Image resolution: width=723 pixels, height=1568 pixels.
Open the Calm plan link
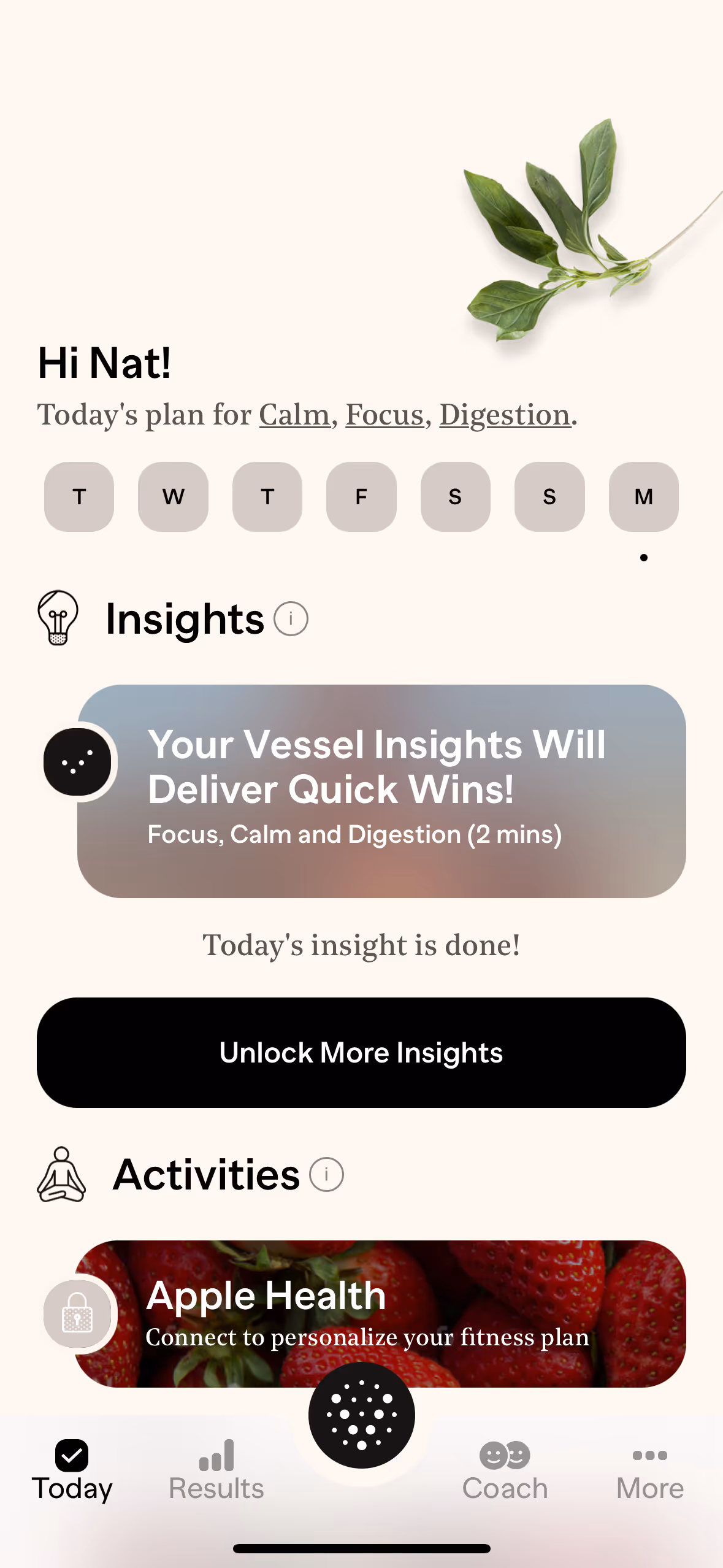(x=293, y=415)
